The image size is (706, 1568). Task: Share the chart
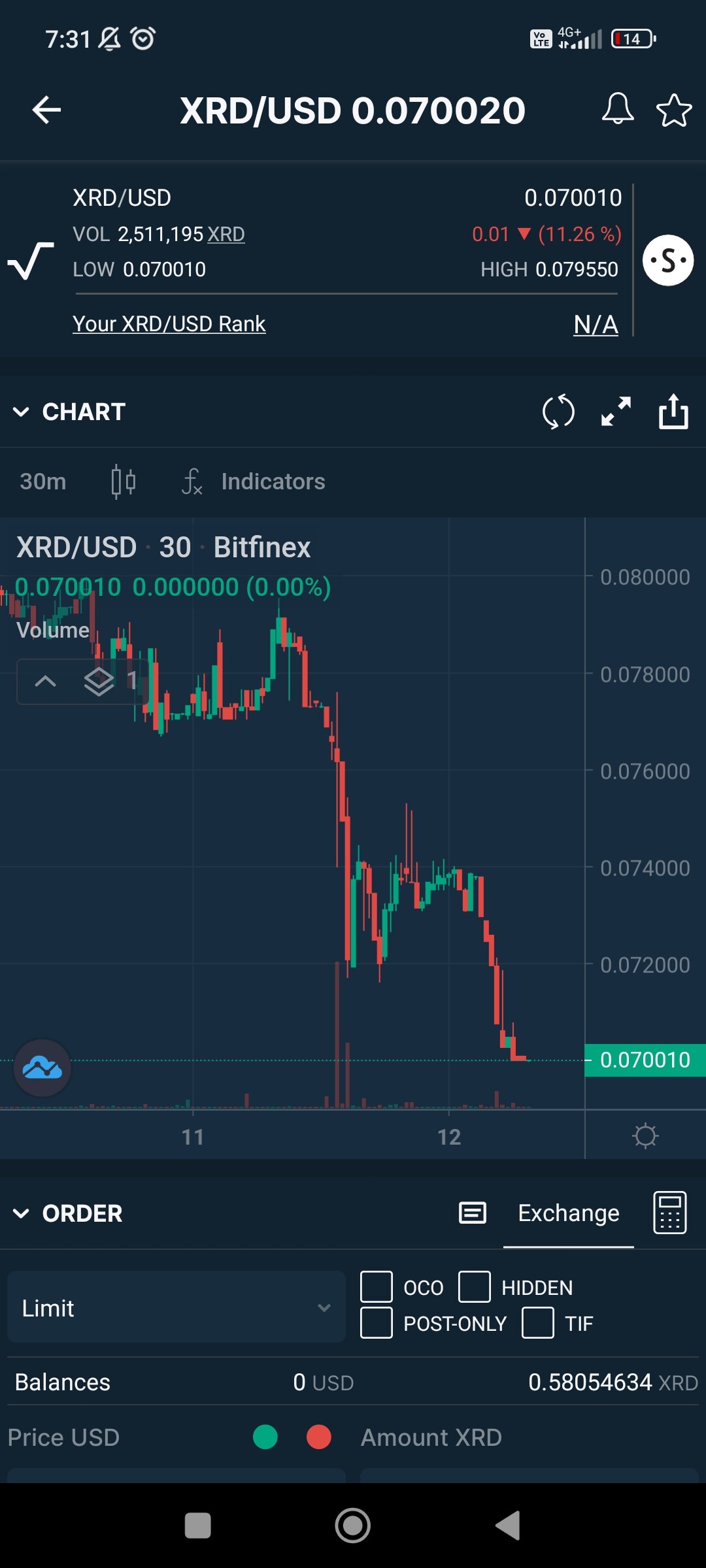pos(673,411)
